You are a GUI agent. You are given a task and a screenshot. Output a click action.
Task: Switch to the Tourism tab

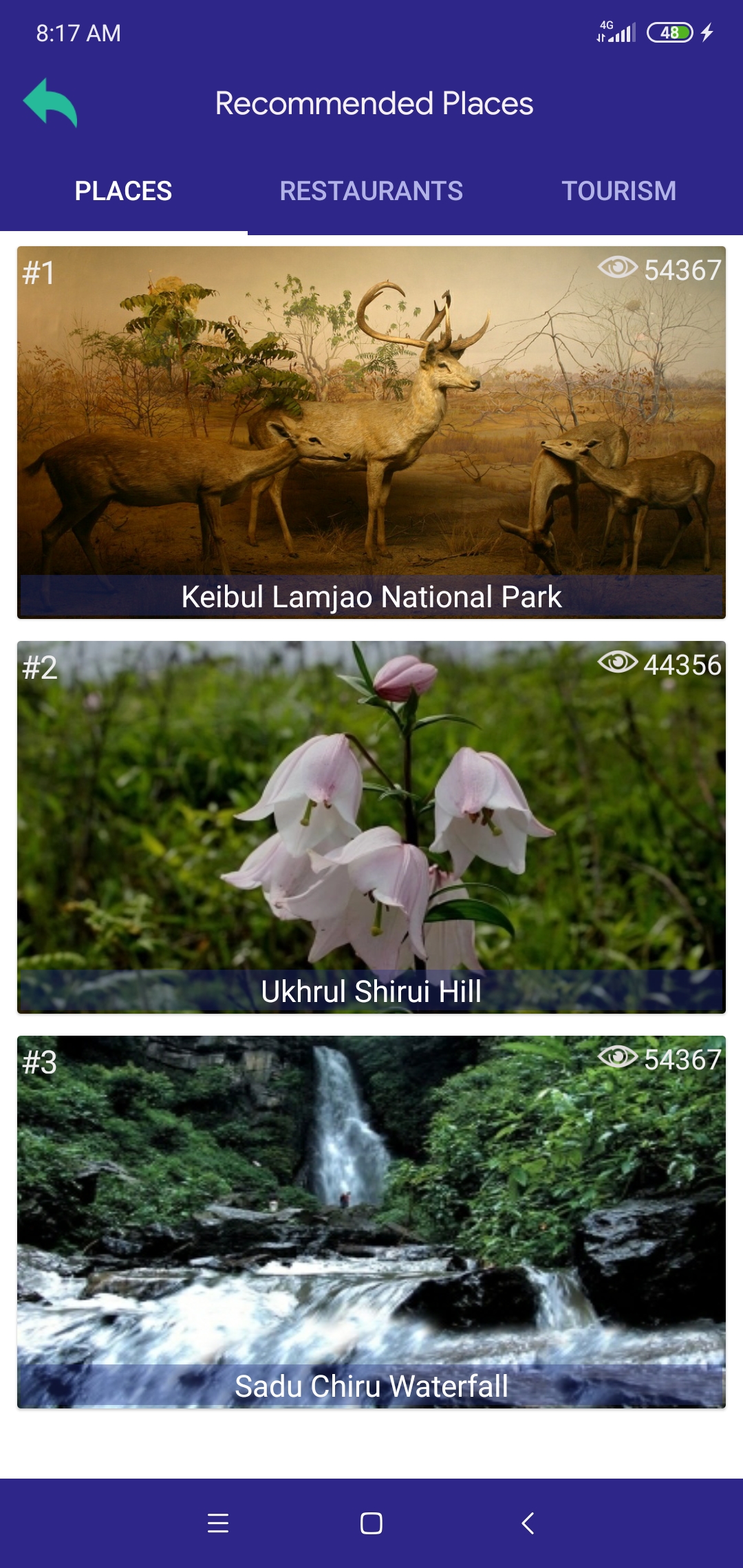tap(618, 191)
